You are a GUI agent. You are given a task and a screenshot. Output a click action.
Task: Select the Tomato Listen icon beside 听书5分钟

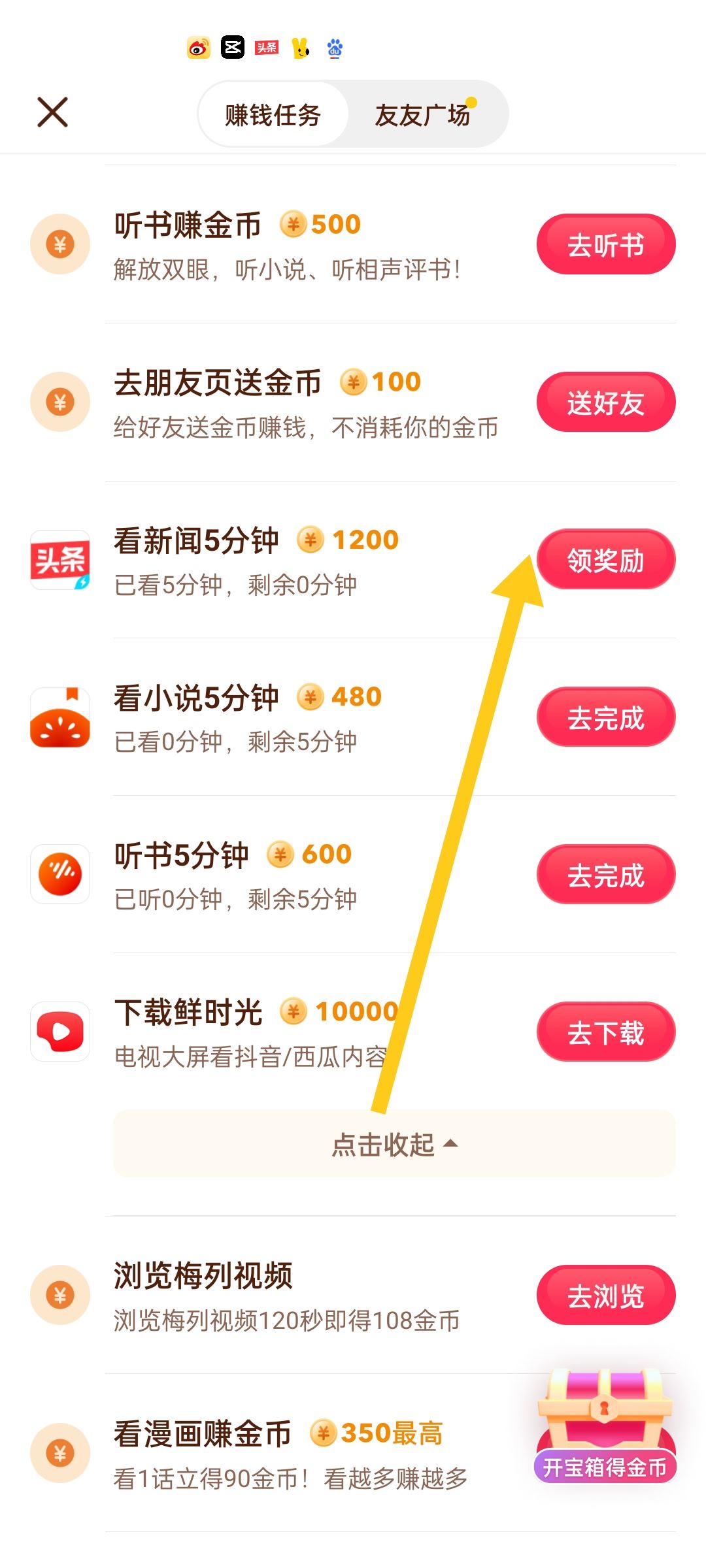pyautogui.click(x=59, y=874)
